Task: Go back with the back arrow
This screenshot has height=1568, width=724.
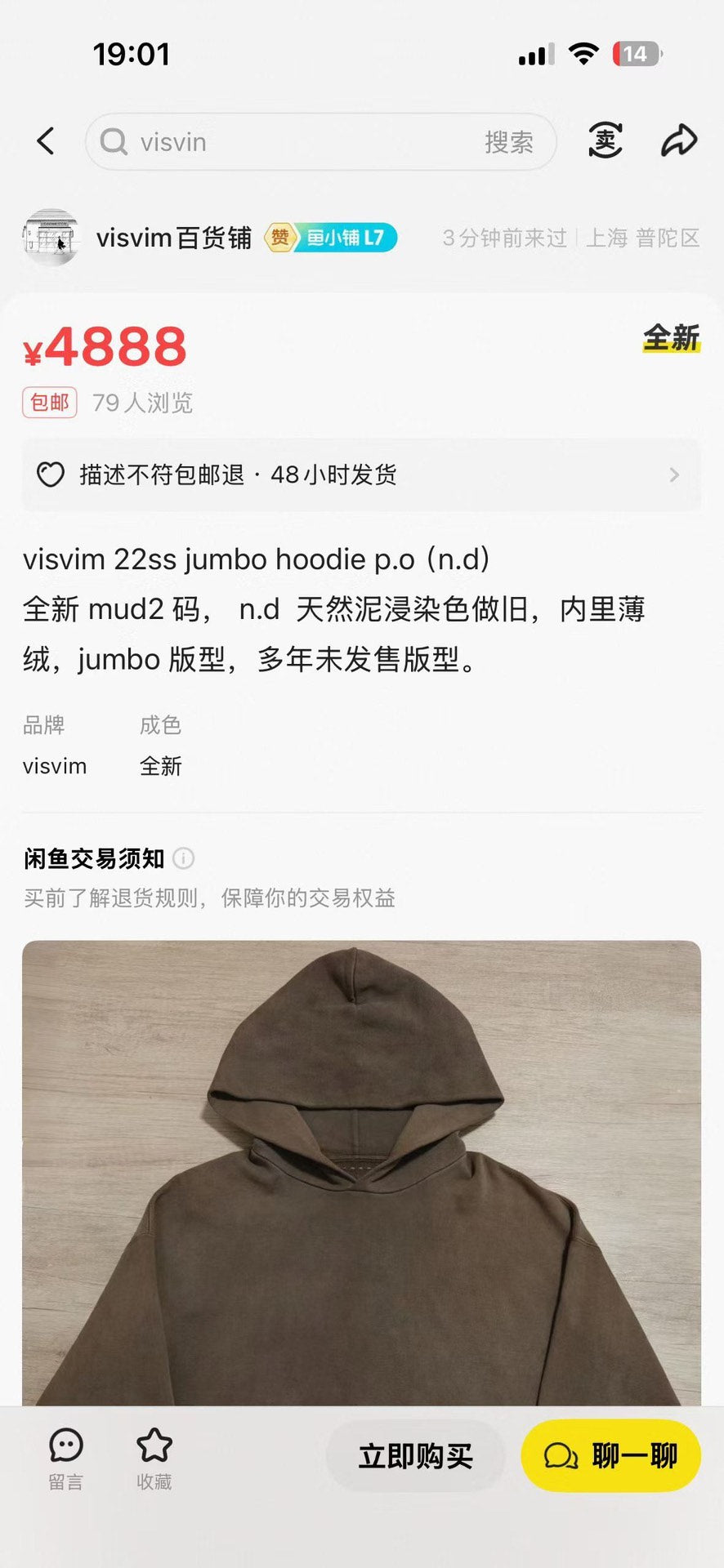Action: [x=47, y=141]
